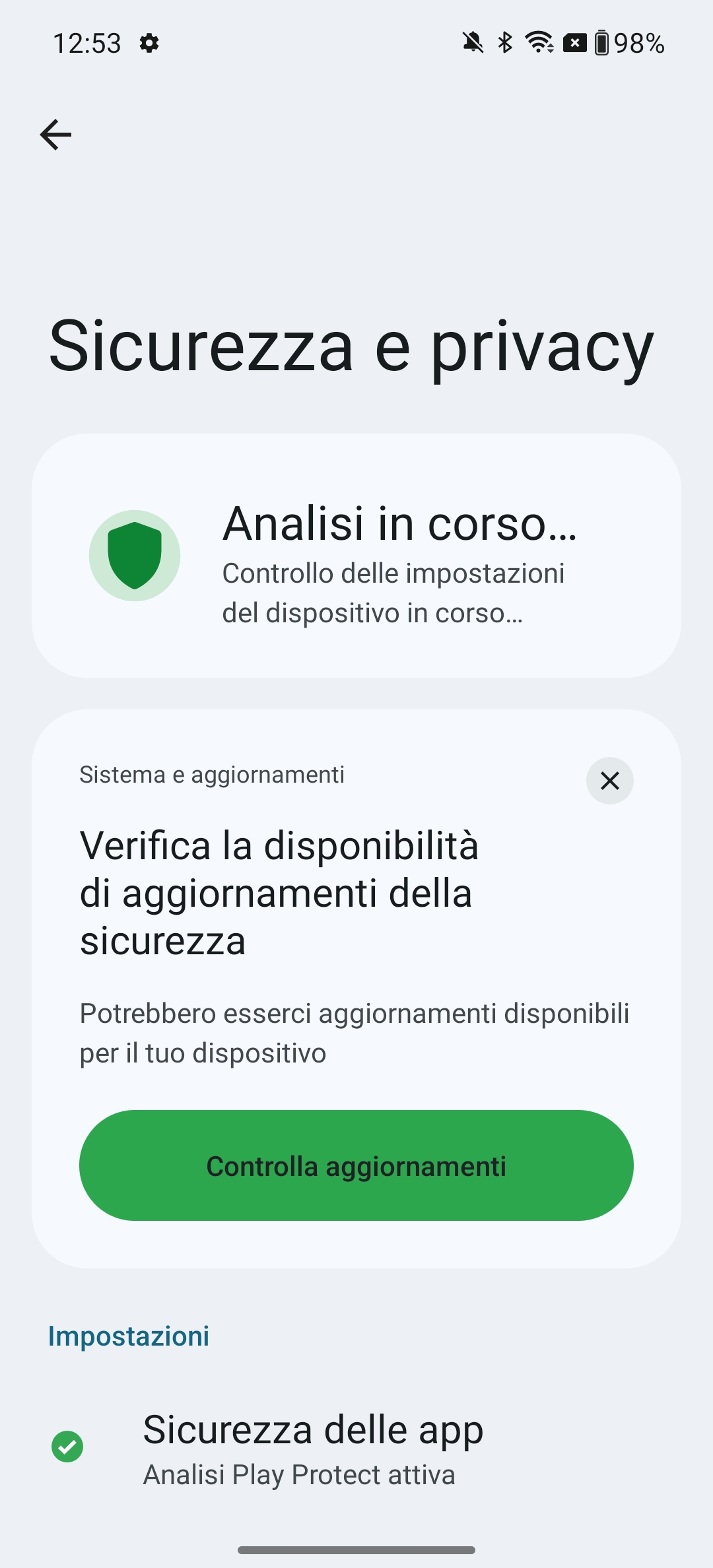Screen dimensions: 713x1568
Task: Tap Controlla aggiornamenti button
Action: point(356,1165)
